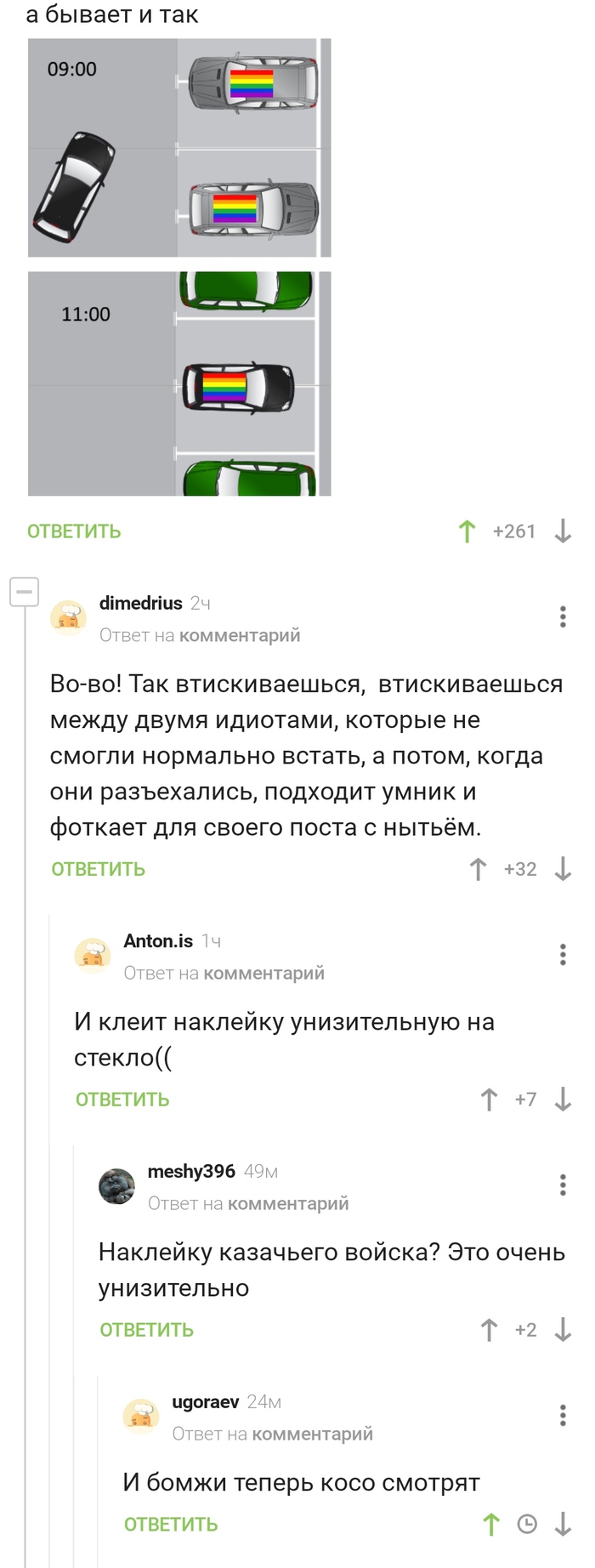Screen dimensions: 595x1568
Task: View the parking picture in the top comment
Action: (x=179, y=266)
